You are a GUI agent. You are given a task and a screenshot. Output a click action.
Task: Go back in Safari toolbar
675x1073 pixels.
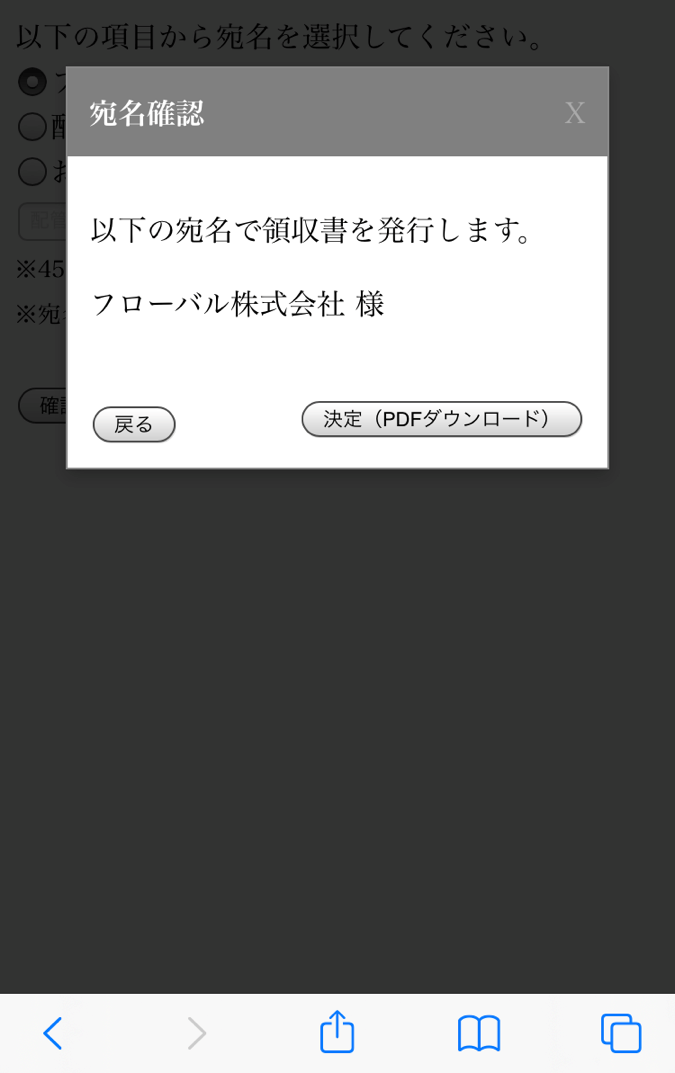coord(53,1033)
